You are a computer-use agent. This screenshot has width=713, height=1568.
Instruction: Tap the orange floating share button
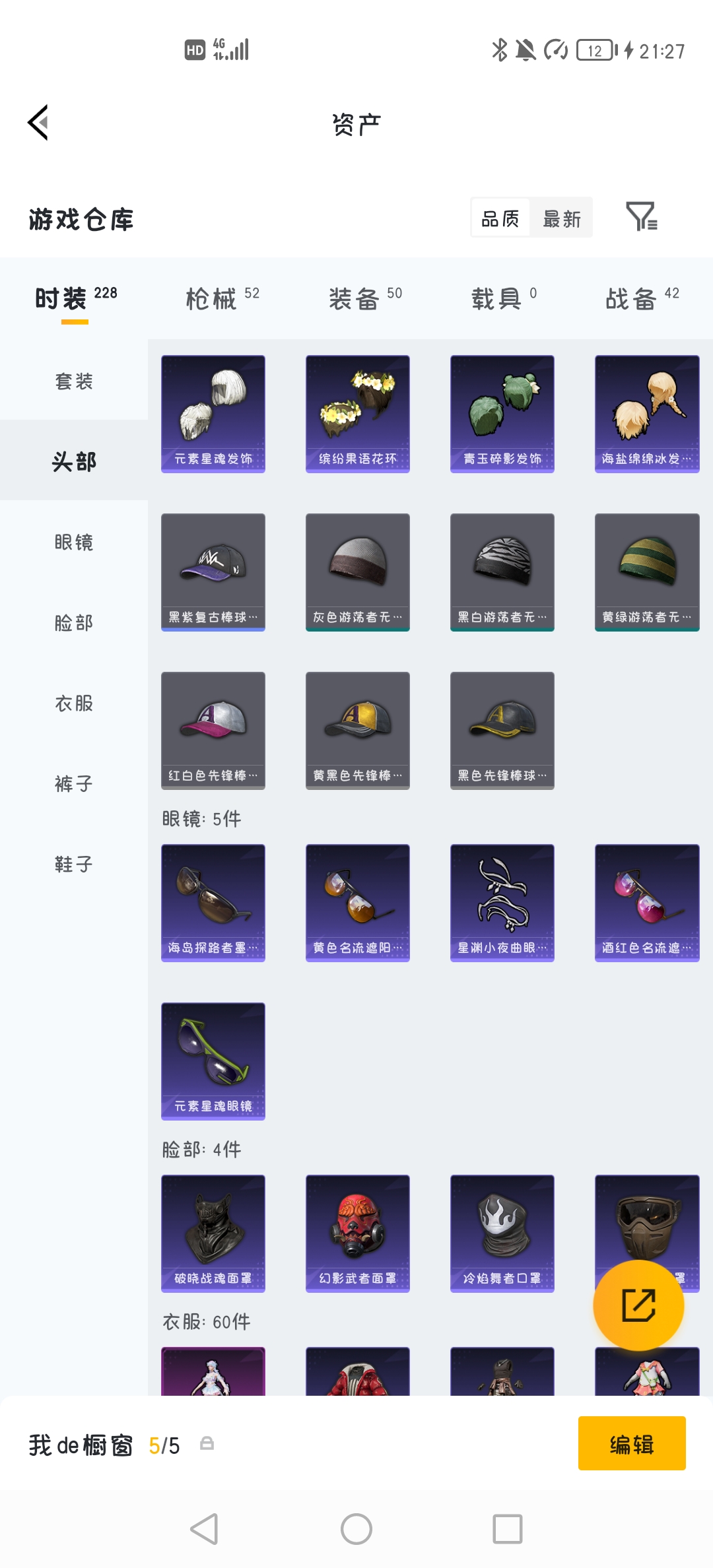point(638,1305)
